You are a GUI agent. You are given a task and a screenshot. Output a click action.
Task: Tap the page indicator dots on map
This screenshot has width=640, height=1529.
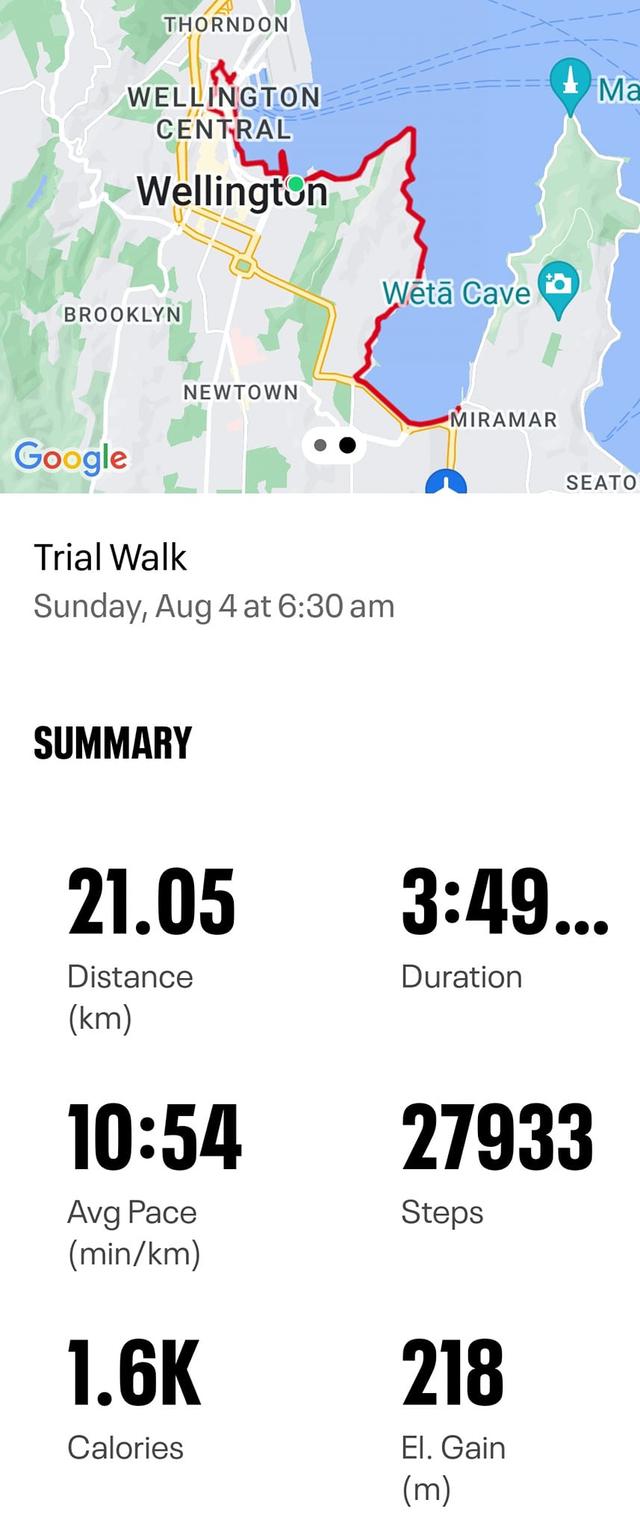(333, 445)
